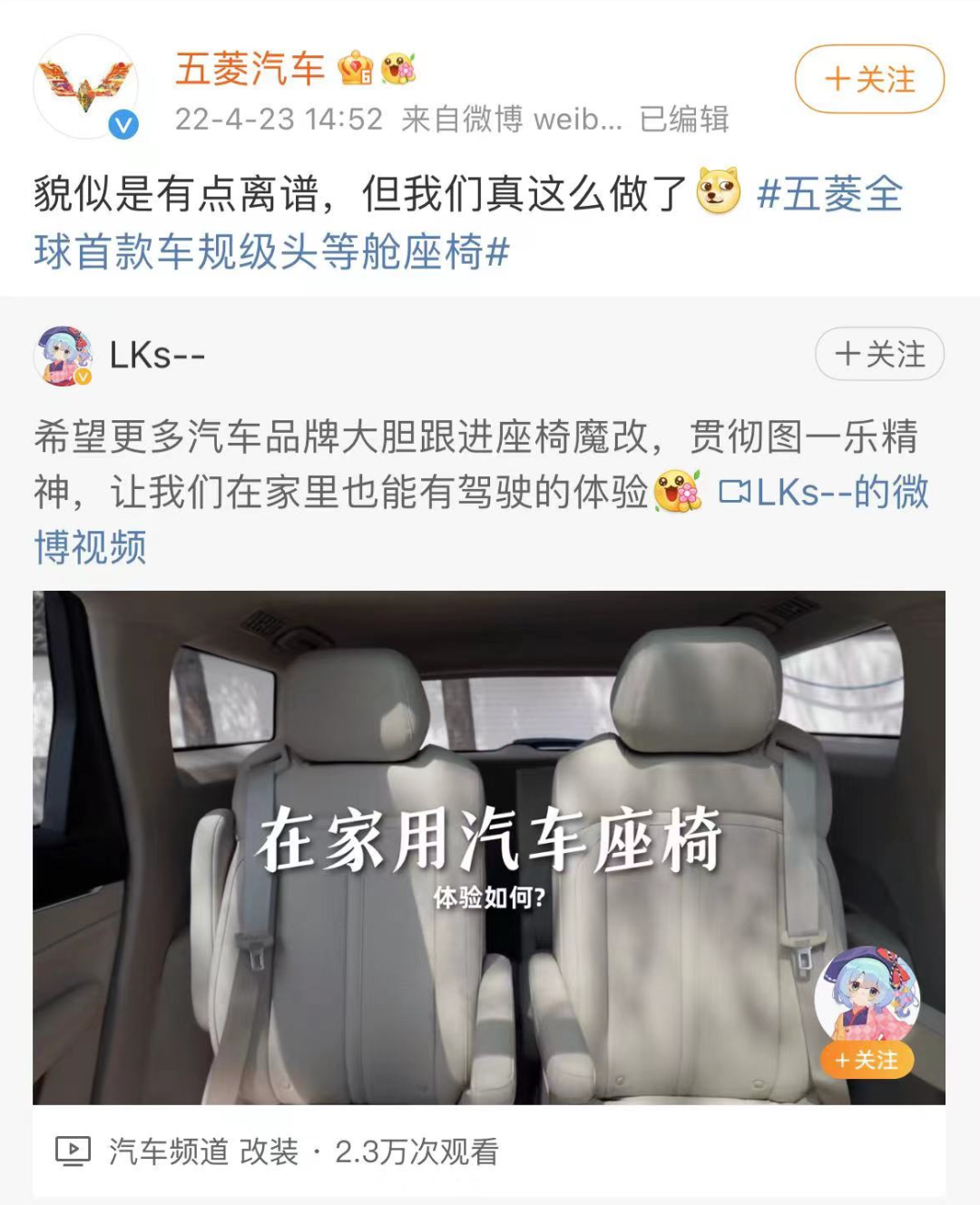Follow LKs-- using the grey 关注 button

pyautogui.click(x=878, y=354)
